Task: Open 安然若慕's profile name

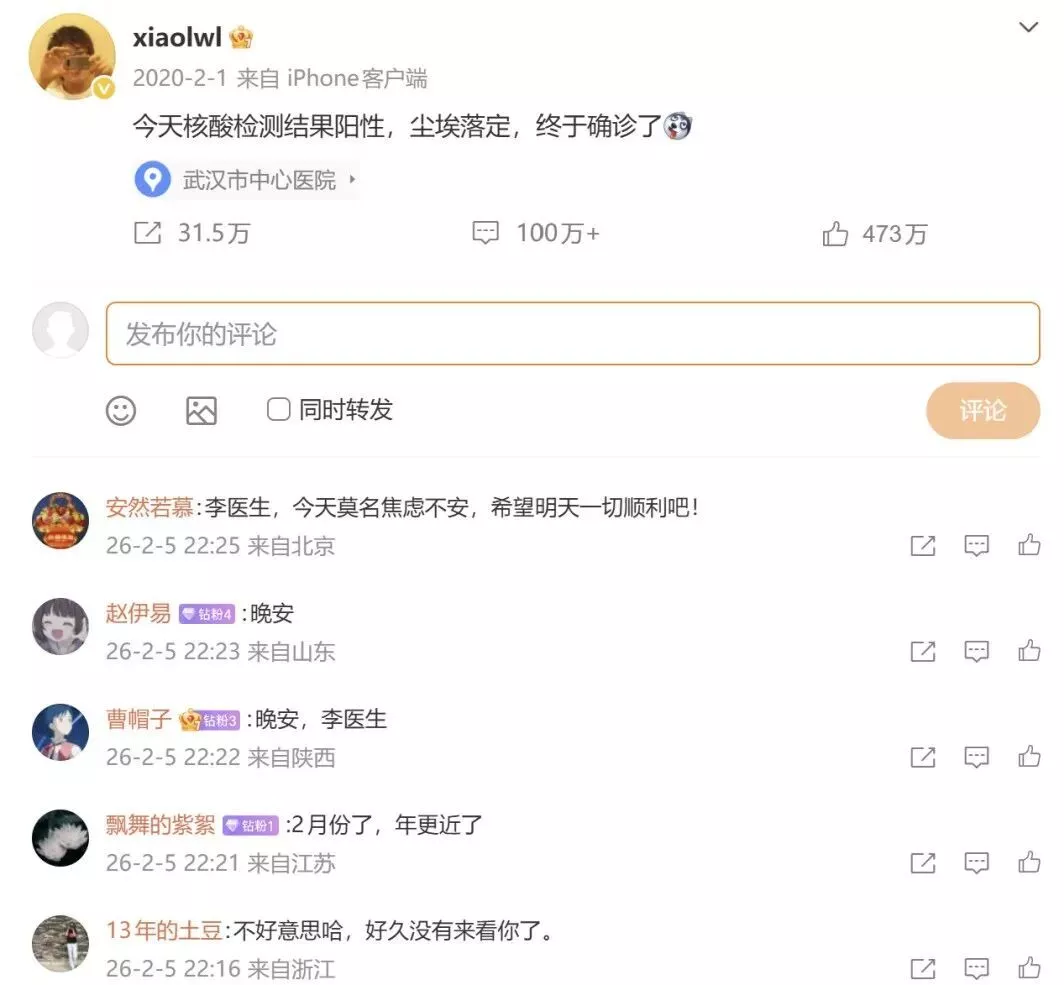Action: pyautogui.click(x=149, y=507)
